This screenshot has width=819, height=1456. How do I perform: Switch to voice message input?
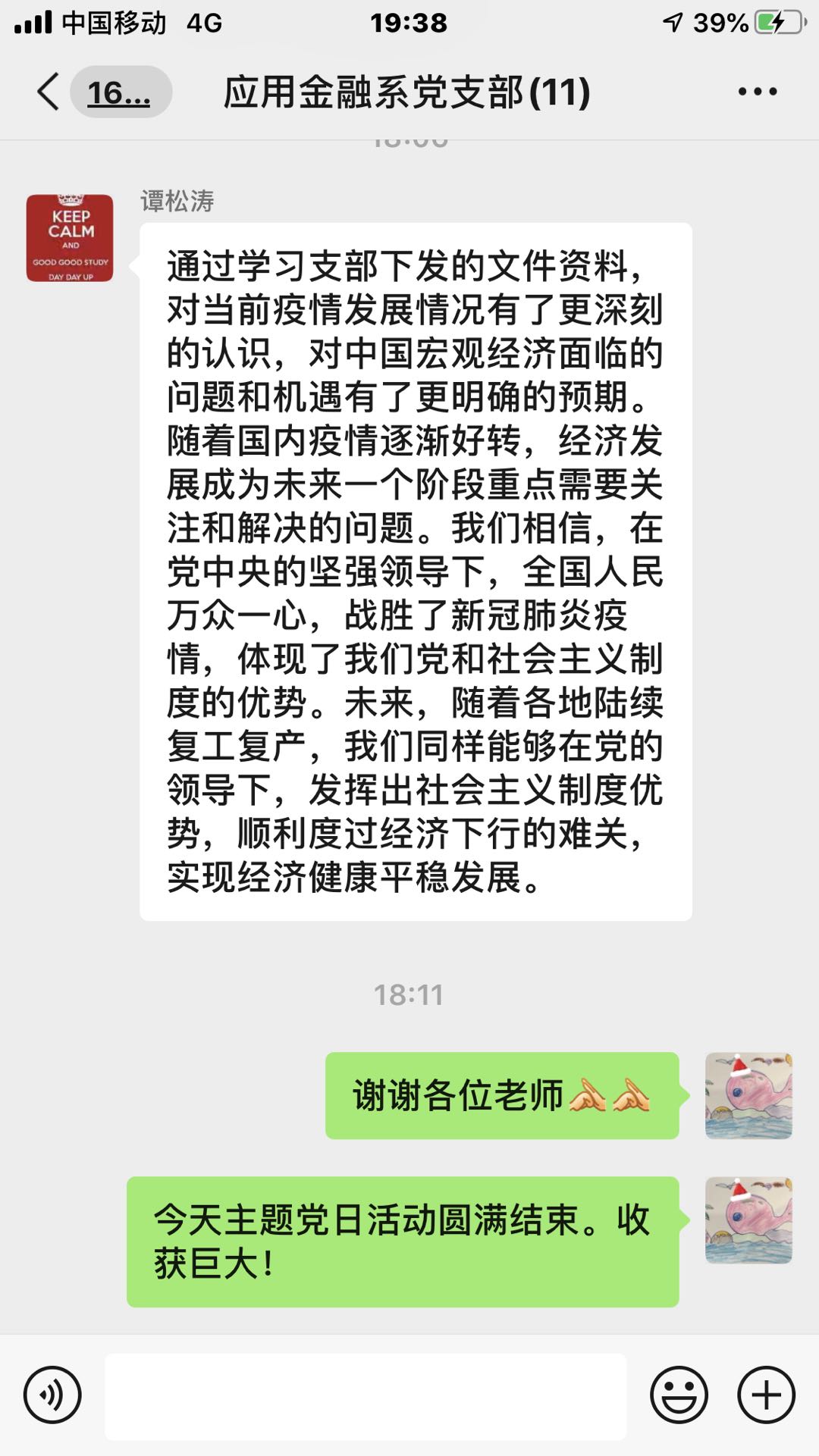(52, 1395)
